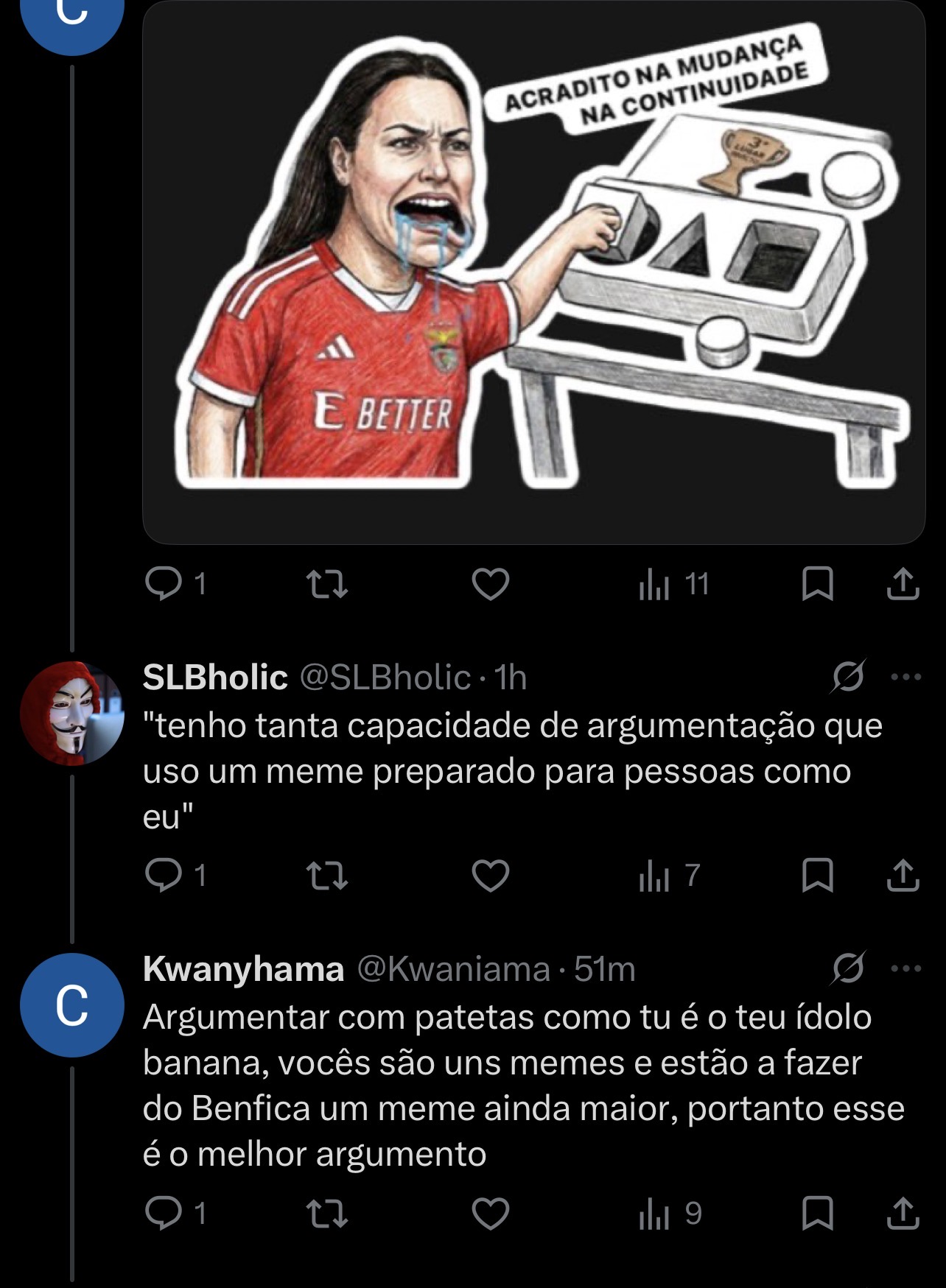Screen dimensions: 946x1288
Task: Like Kwanyhama's tweet about patetas
Action: pyautogui.click(x=491, y=1214)
